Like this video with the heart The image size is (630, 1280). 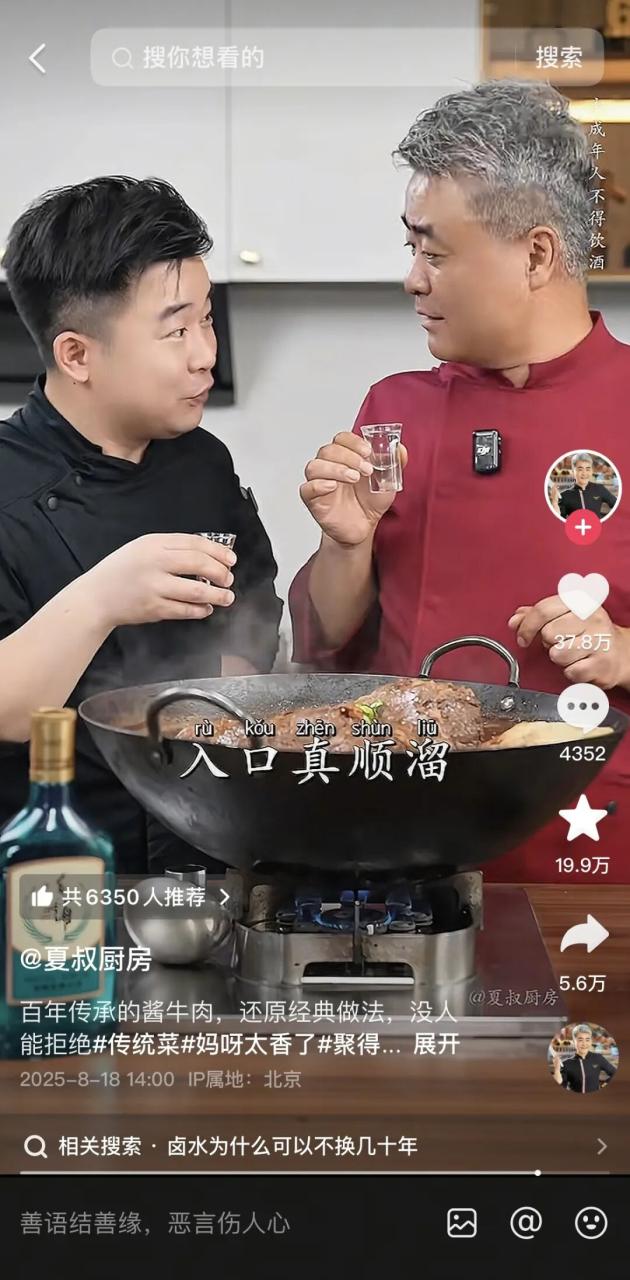tap(583, 597)
